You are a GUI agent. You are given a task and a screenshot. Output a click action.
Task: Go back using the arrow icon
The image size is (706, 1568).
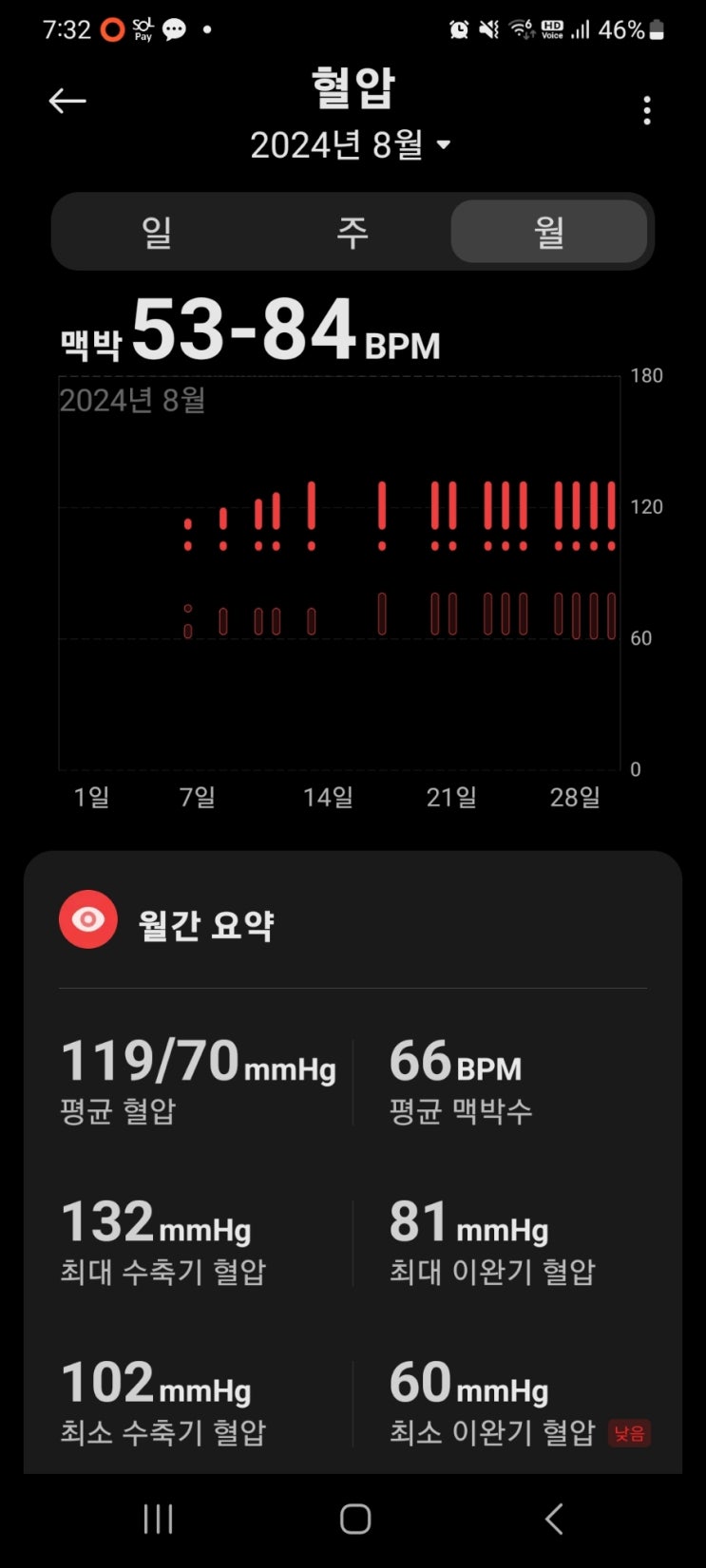pyautogui.click(x=67, y=101)
